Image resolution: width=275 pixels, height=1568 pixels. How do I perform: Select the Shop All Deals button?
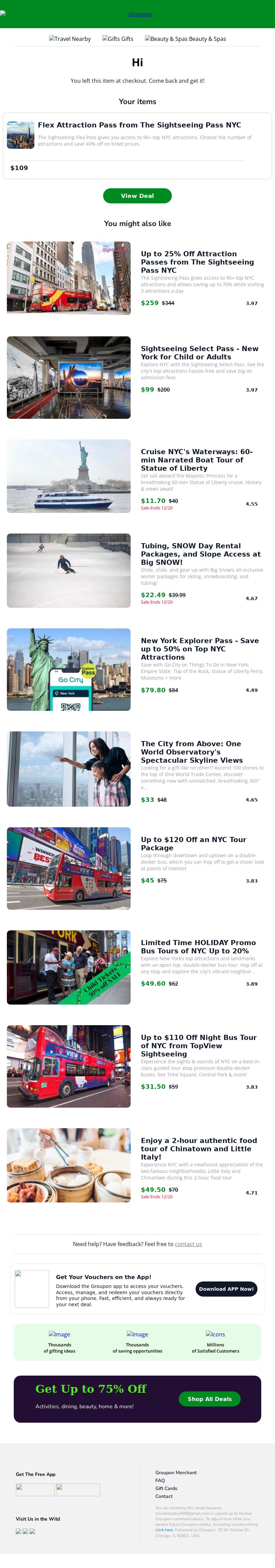pyautogui.click(x=209, y=1399)
